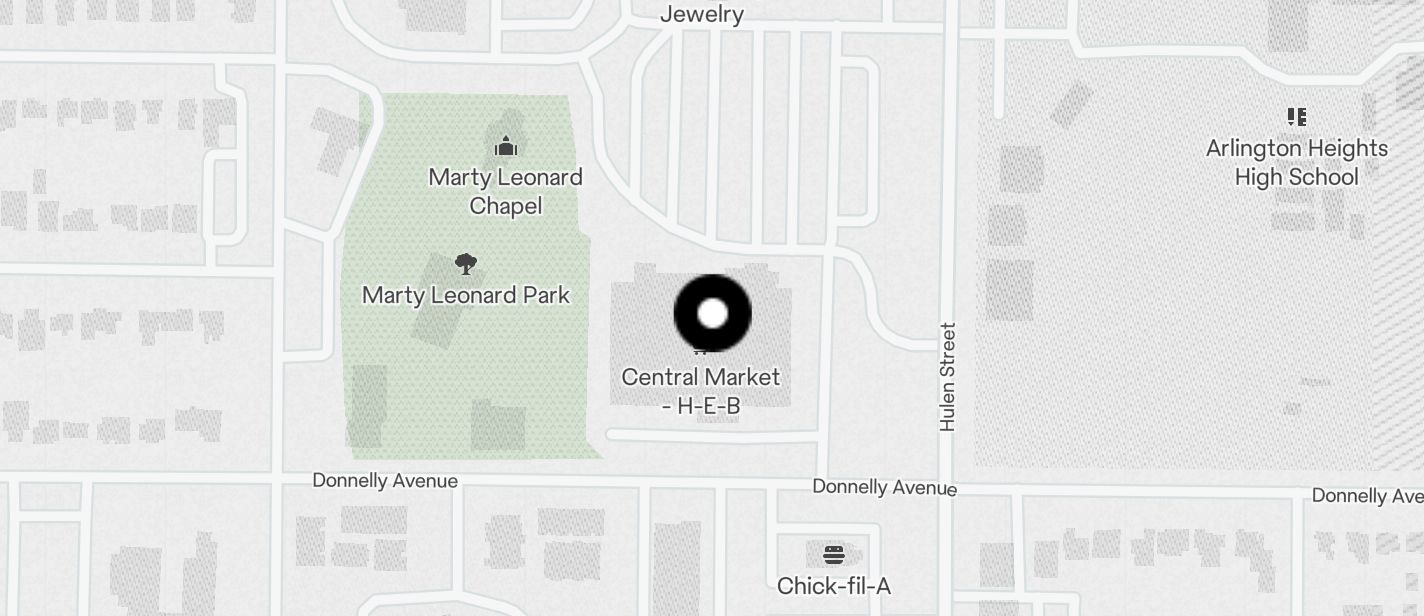Select Marty Leonard Park on the map
The width and height of the screenshot is (1424, 616).
coord(465,265)
